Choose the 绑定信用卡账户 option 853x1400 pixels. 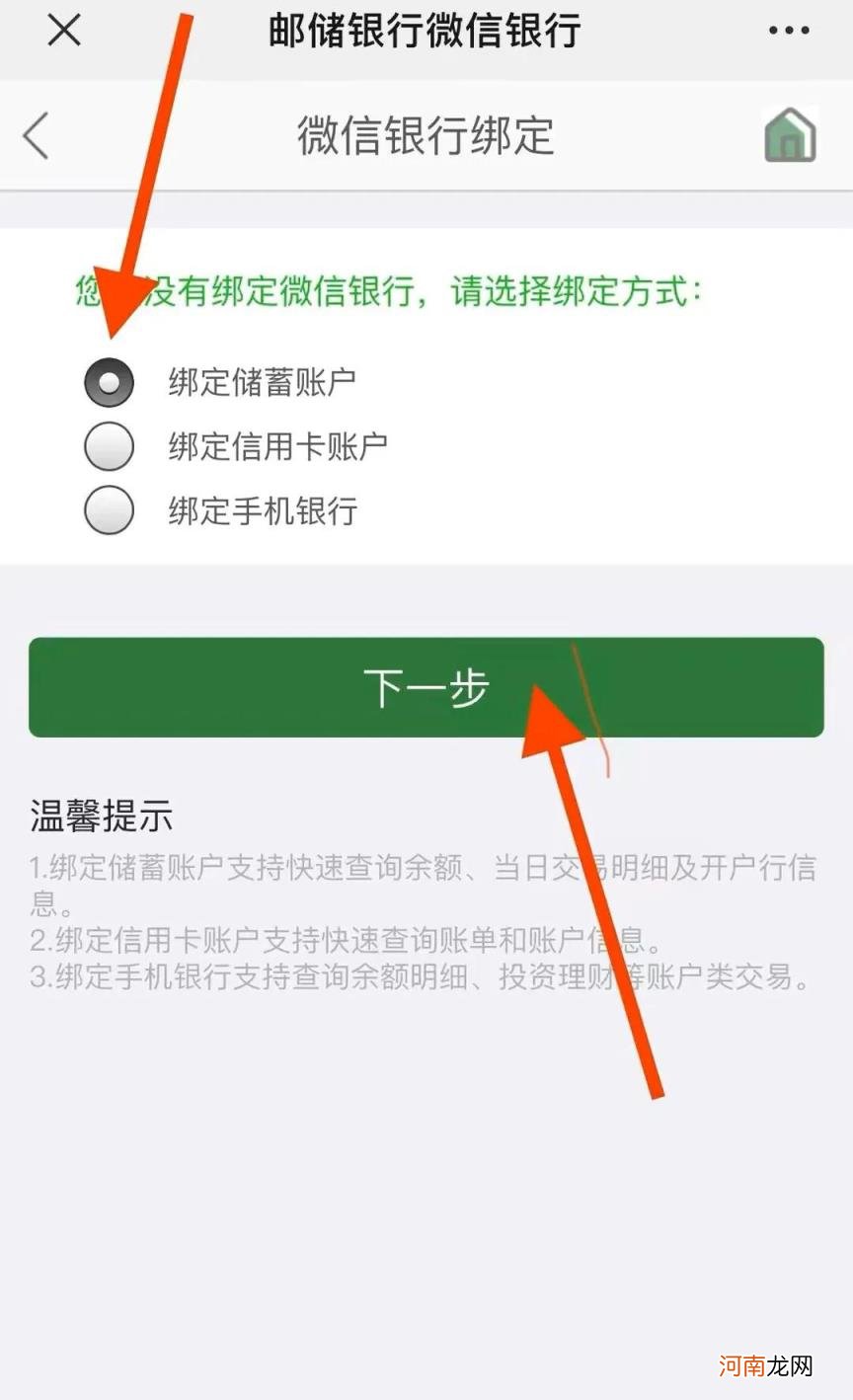tap(109, 446)
